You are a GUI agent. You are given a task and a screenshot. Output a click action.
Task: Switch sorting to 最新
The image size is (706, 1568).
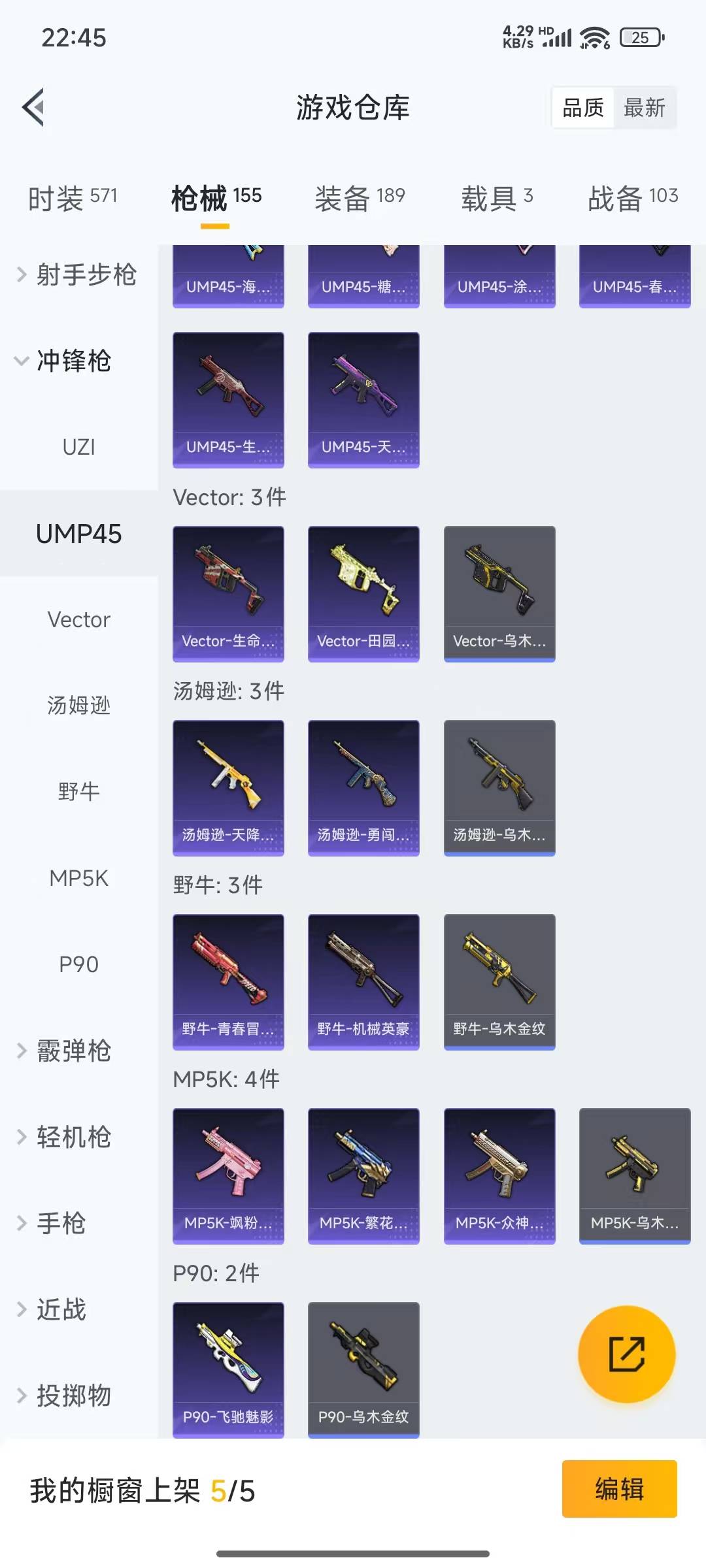pyautogui.click(x=644, y=108)
